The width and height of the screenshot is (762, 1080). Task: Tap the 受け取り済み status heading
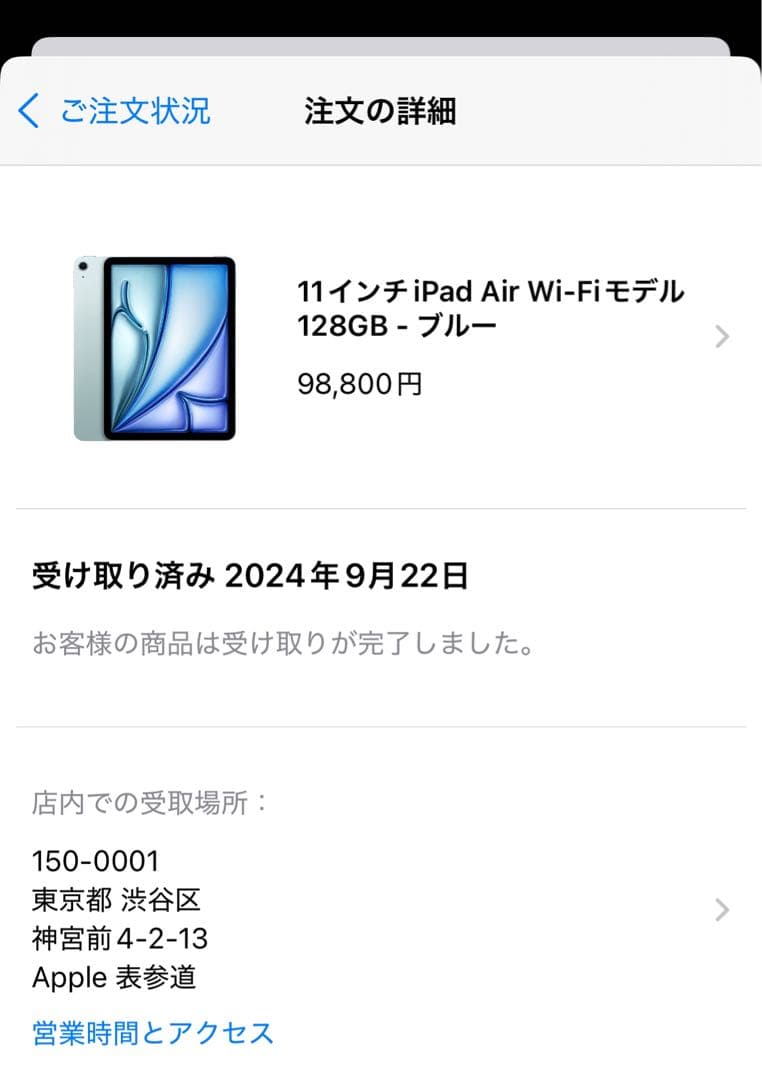click(250, 575)
